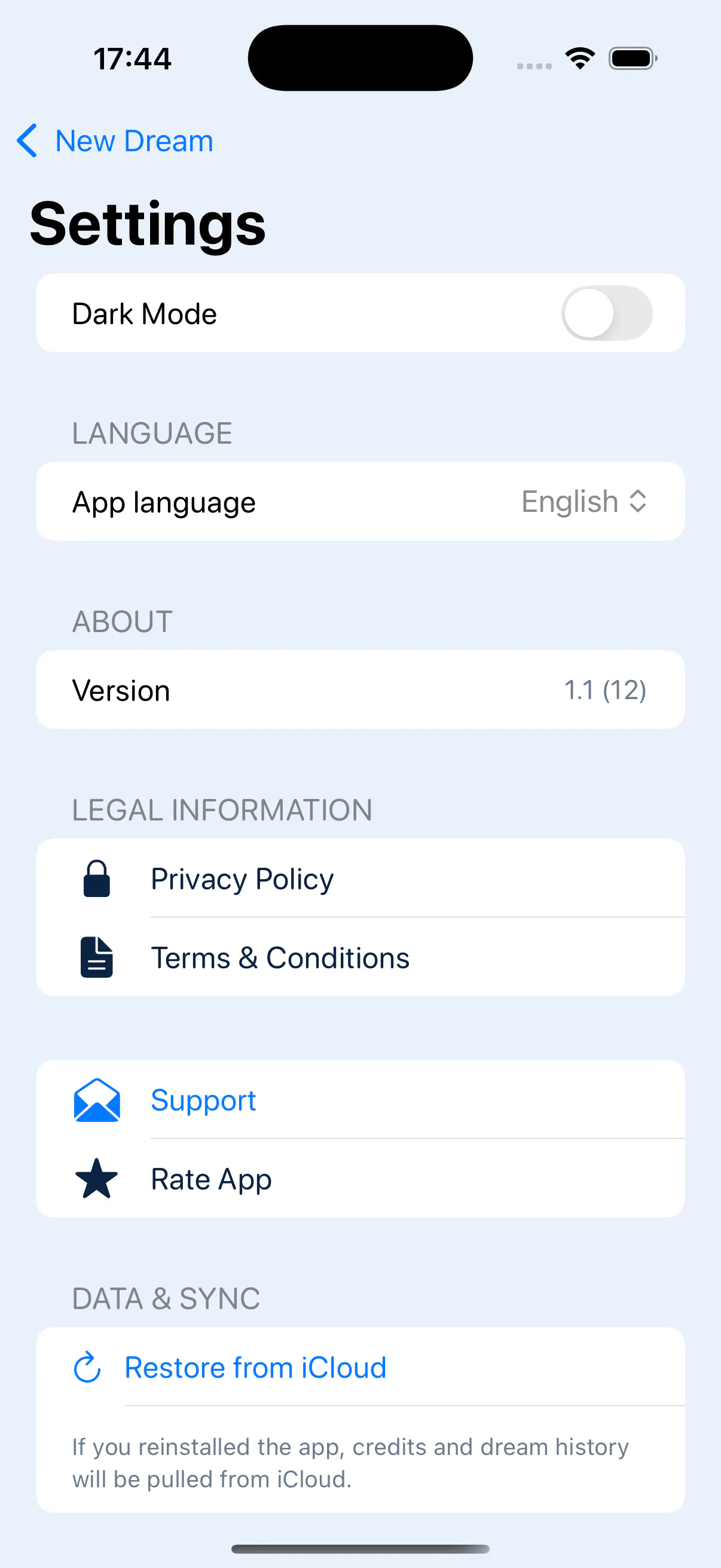Enable the Dark Mode switch
The image size is (721, 1568).
607,313
